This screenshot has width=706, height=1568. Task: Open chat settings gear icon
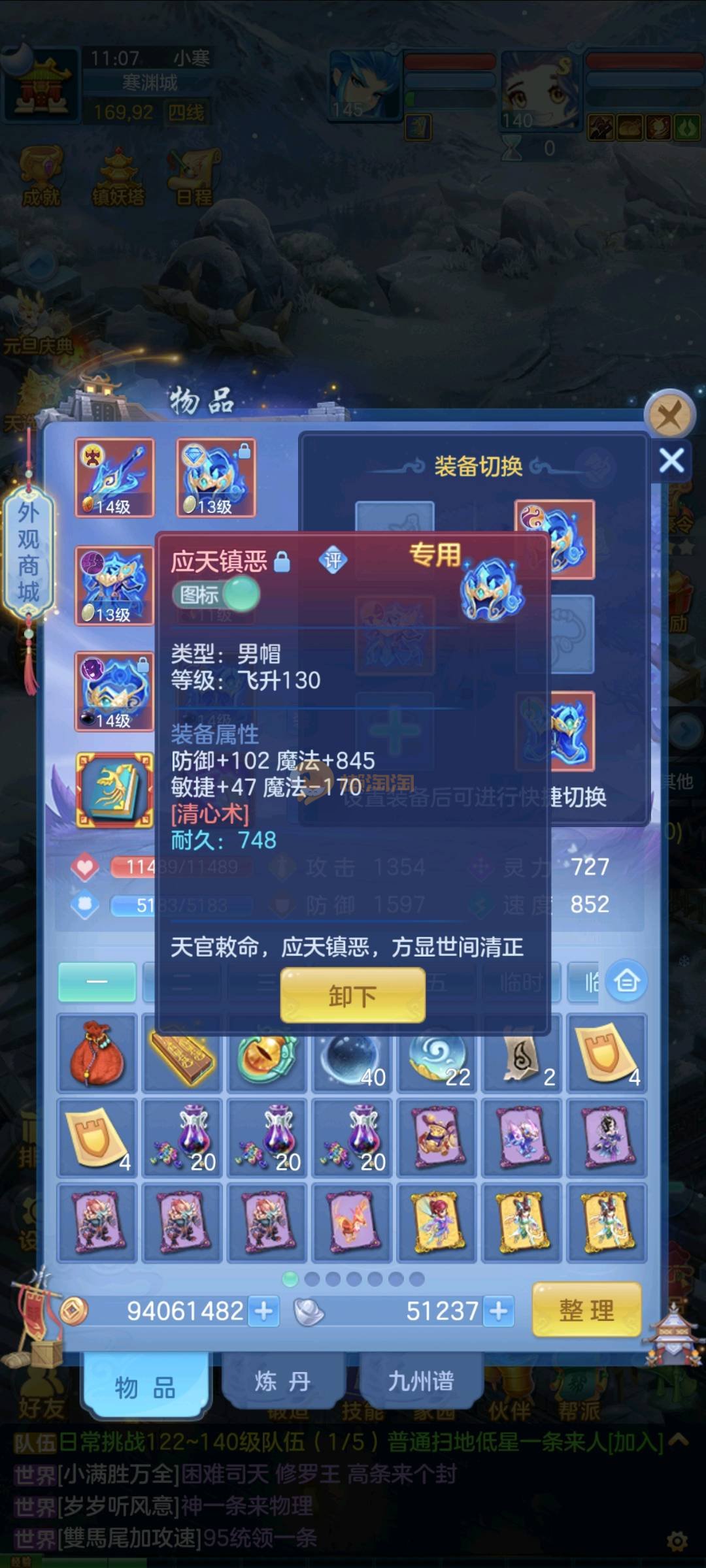click(x=677, y=1541)
